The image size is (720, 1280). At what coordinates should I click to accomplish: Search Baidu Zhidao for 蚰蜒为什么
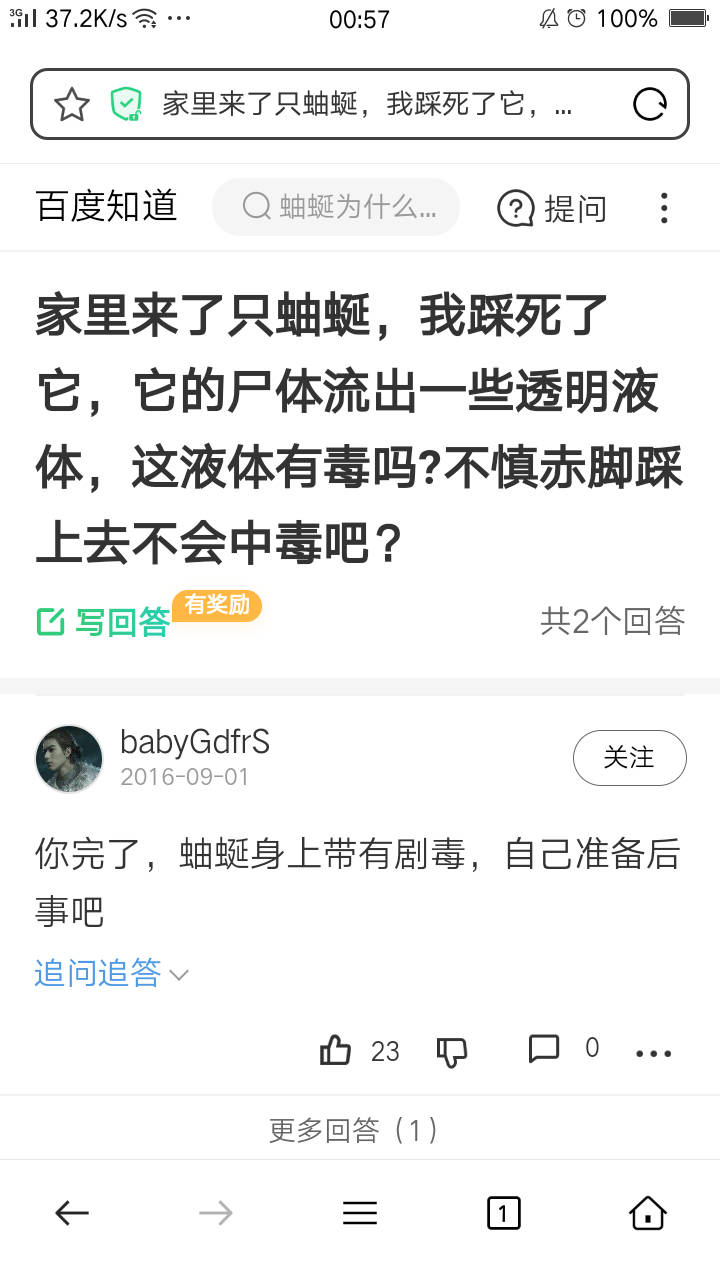coord(336,207)
